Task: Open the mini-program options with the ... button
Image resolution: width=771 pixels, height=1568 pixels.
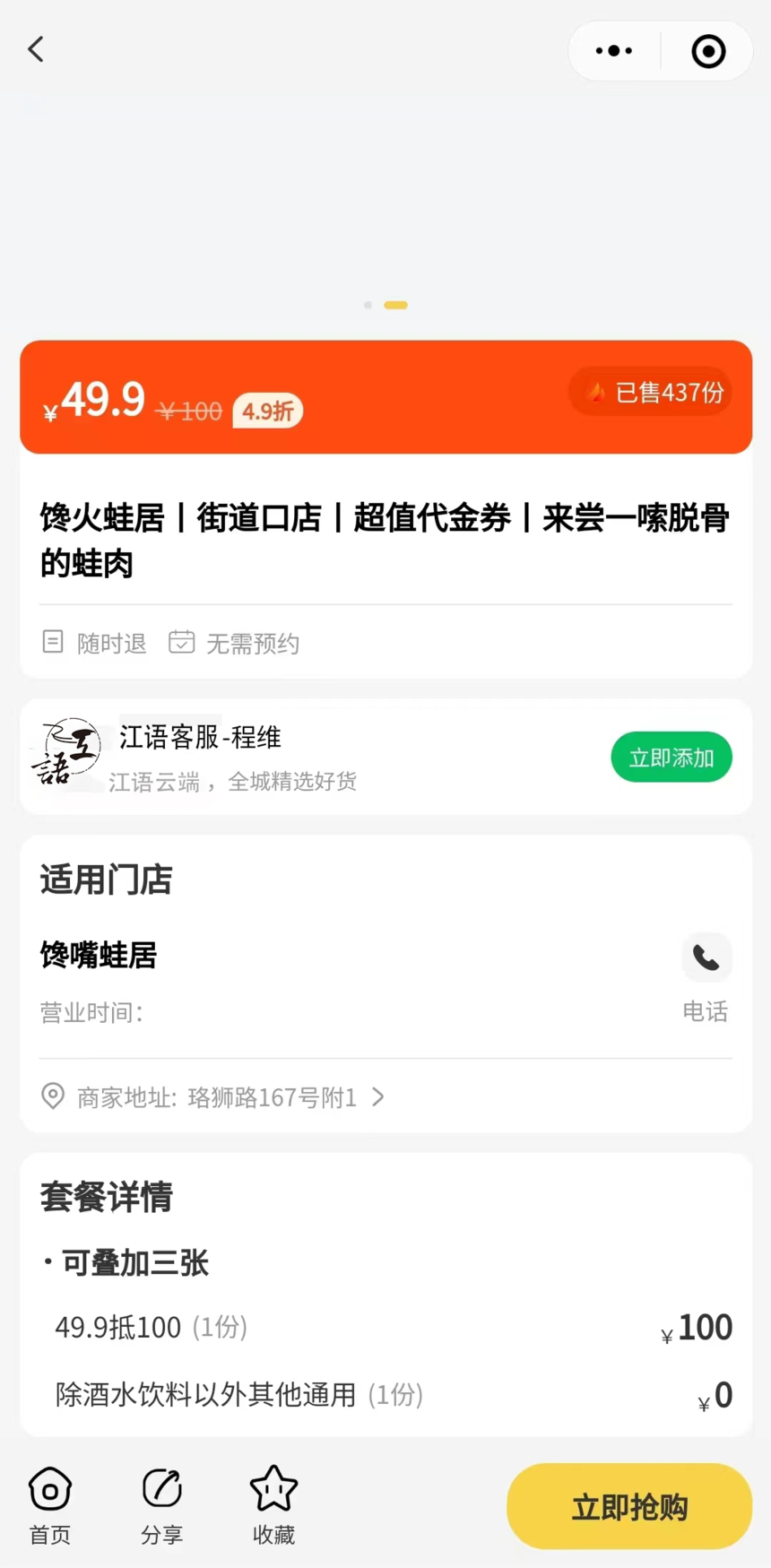Action: [x=613, y=50]
